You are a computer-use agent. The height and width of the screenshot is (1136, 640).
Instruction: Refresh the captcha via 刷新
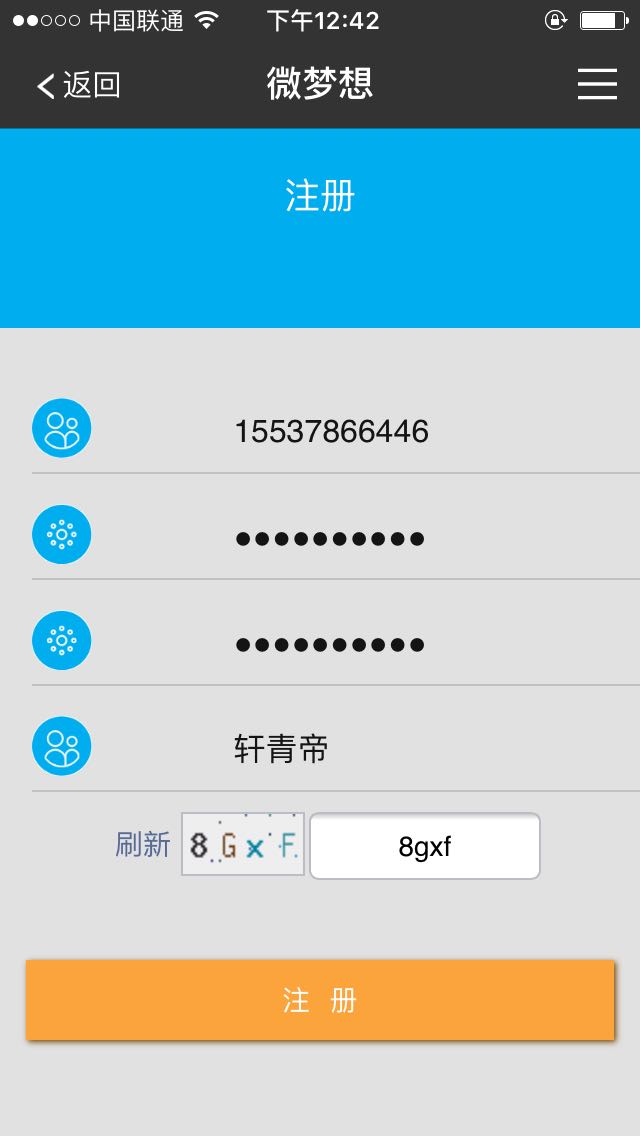(143, 845)
